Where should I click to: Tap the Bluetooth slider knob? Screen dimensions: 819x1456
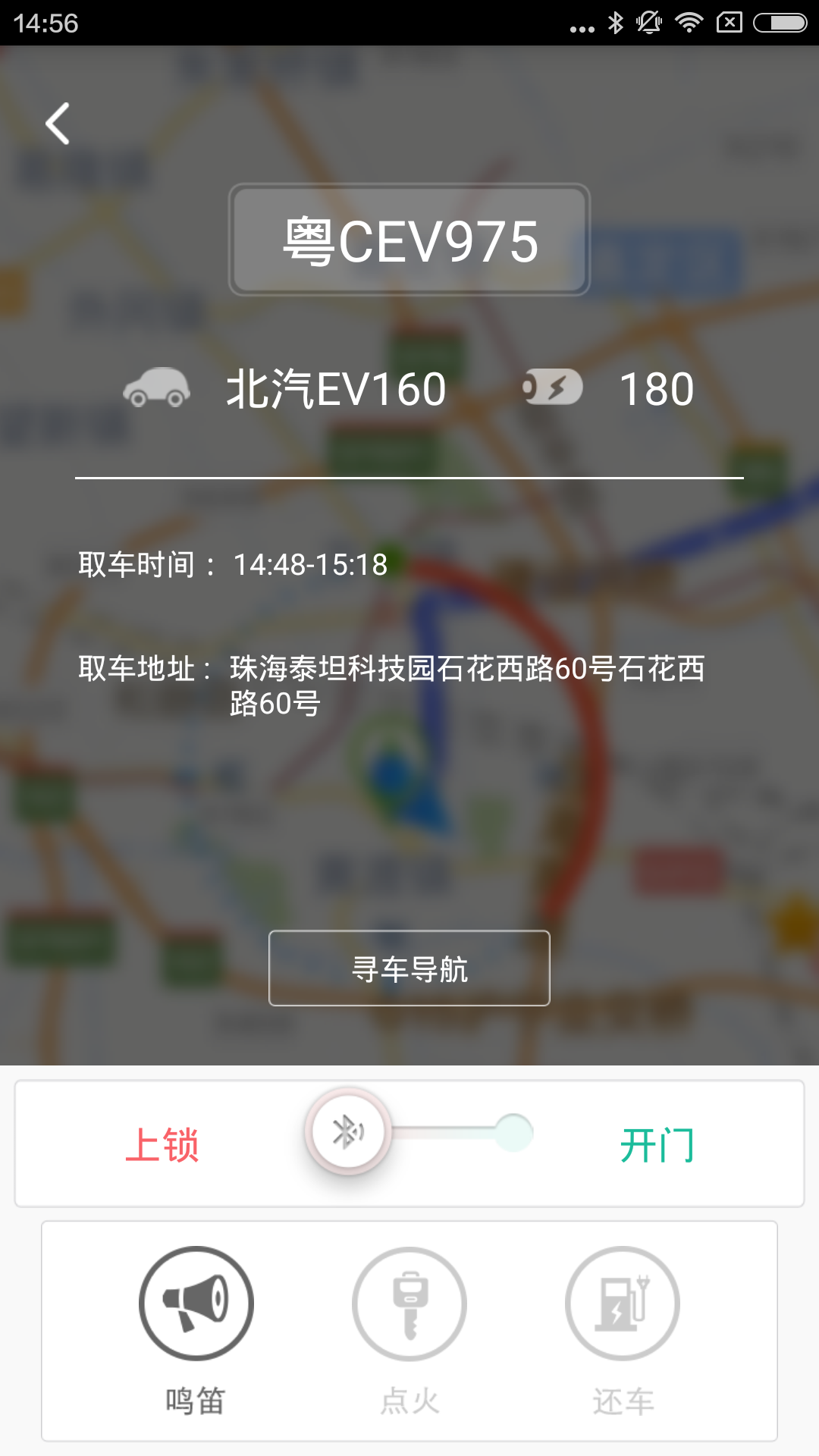click(348, 1131)
